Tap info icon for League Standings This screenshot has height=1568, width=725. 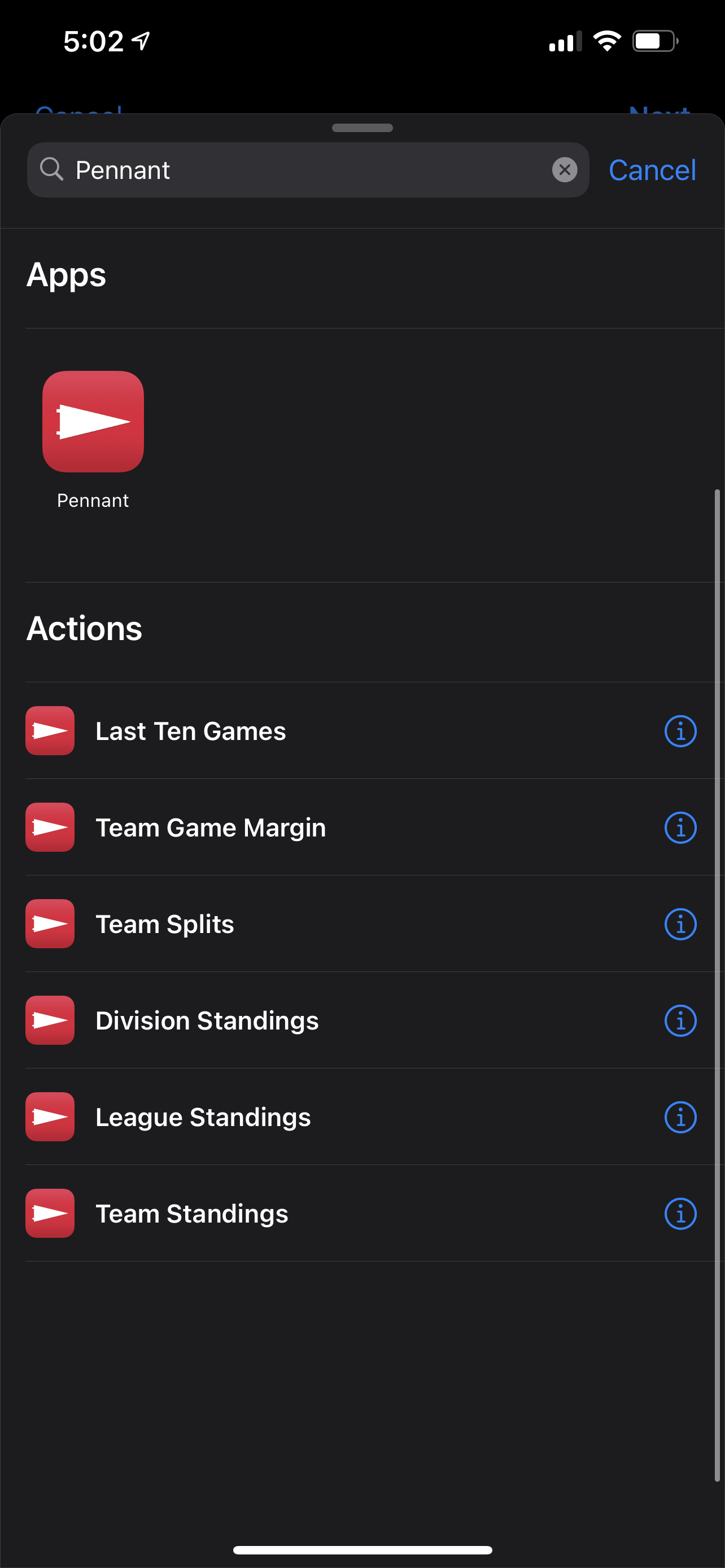[680, 1117]
